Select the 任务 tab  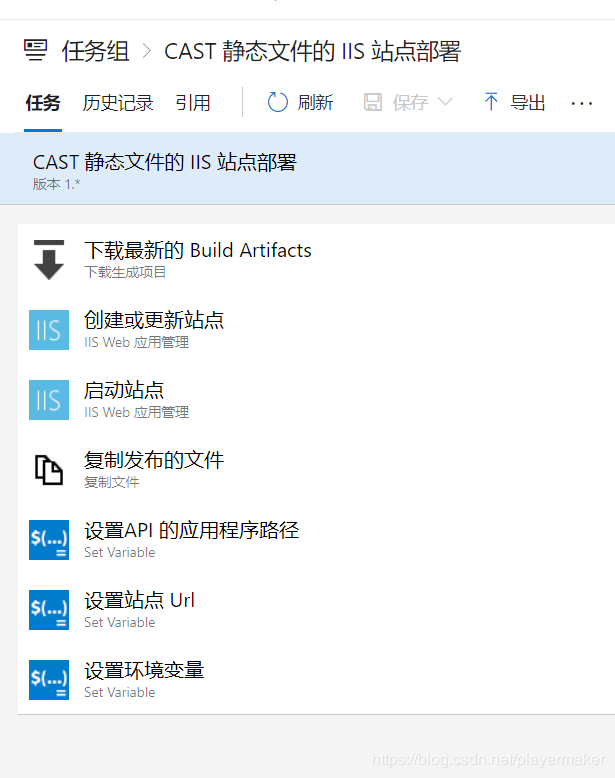[x=43, y=103]
